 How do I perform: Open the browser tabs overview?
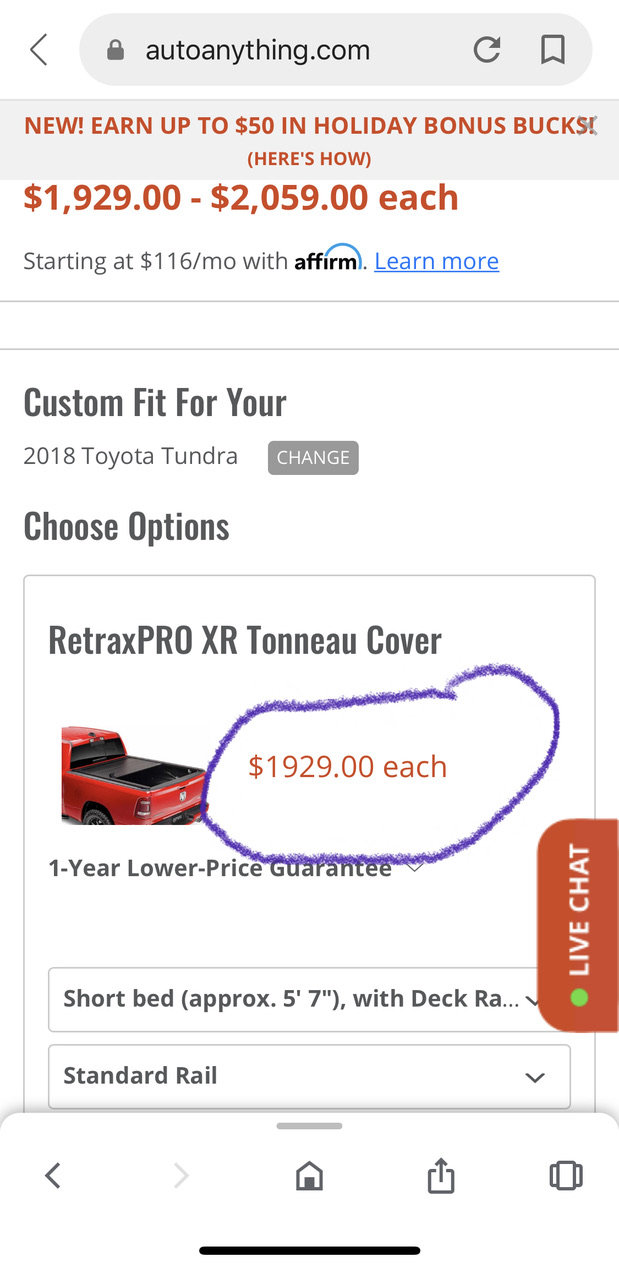click(565, 1176)
